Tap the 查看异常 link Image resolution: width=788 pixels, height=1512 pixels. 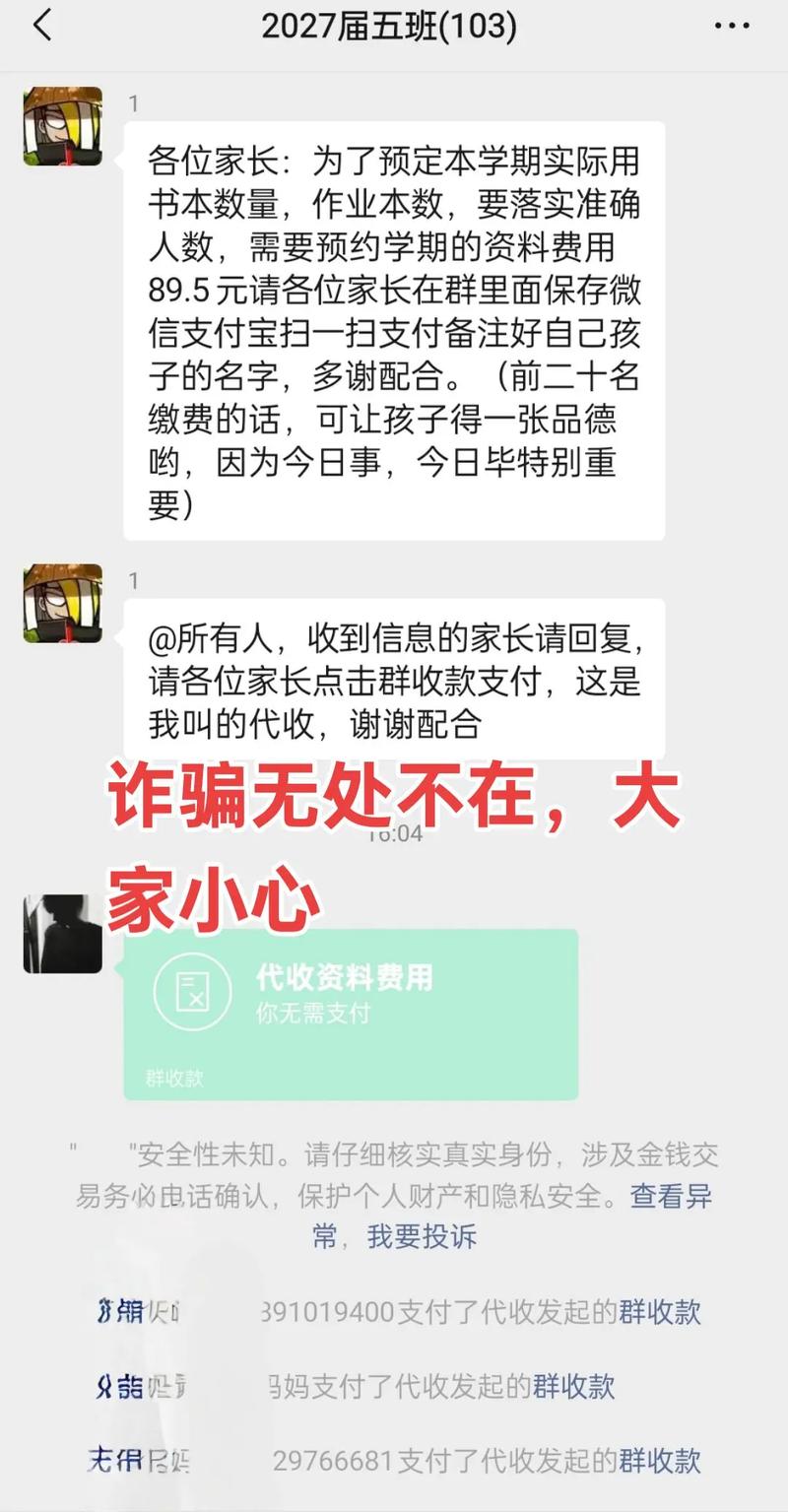tap(672, 1197)
